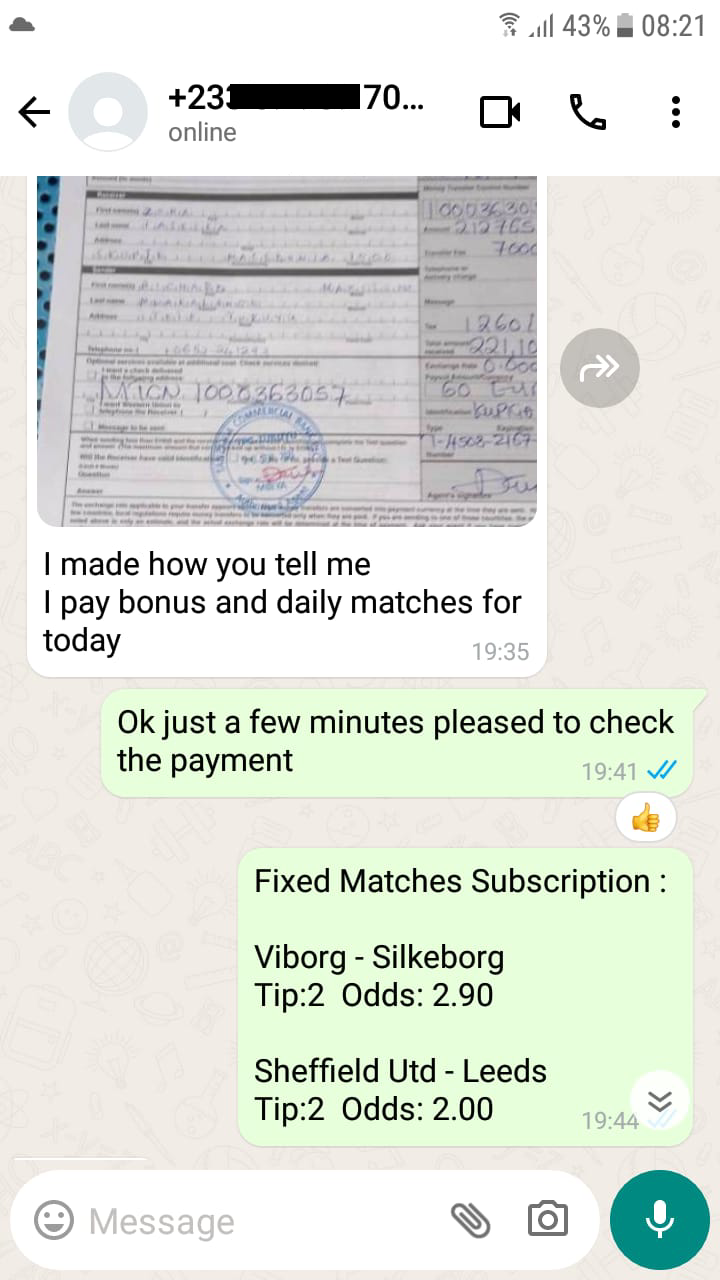
Task: Focus the Message text field
Action: coord(260,1221)
